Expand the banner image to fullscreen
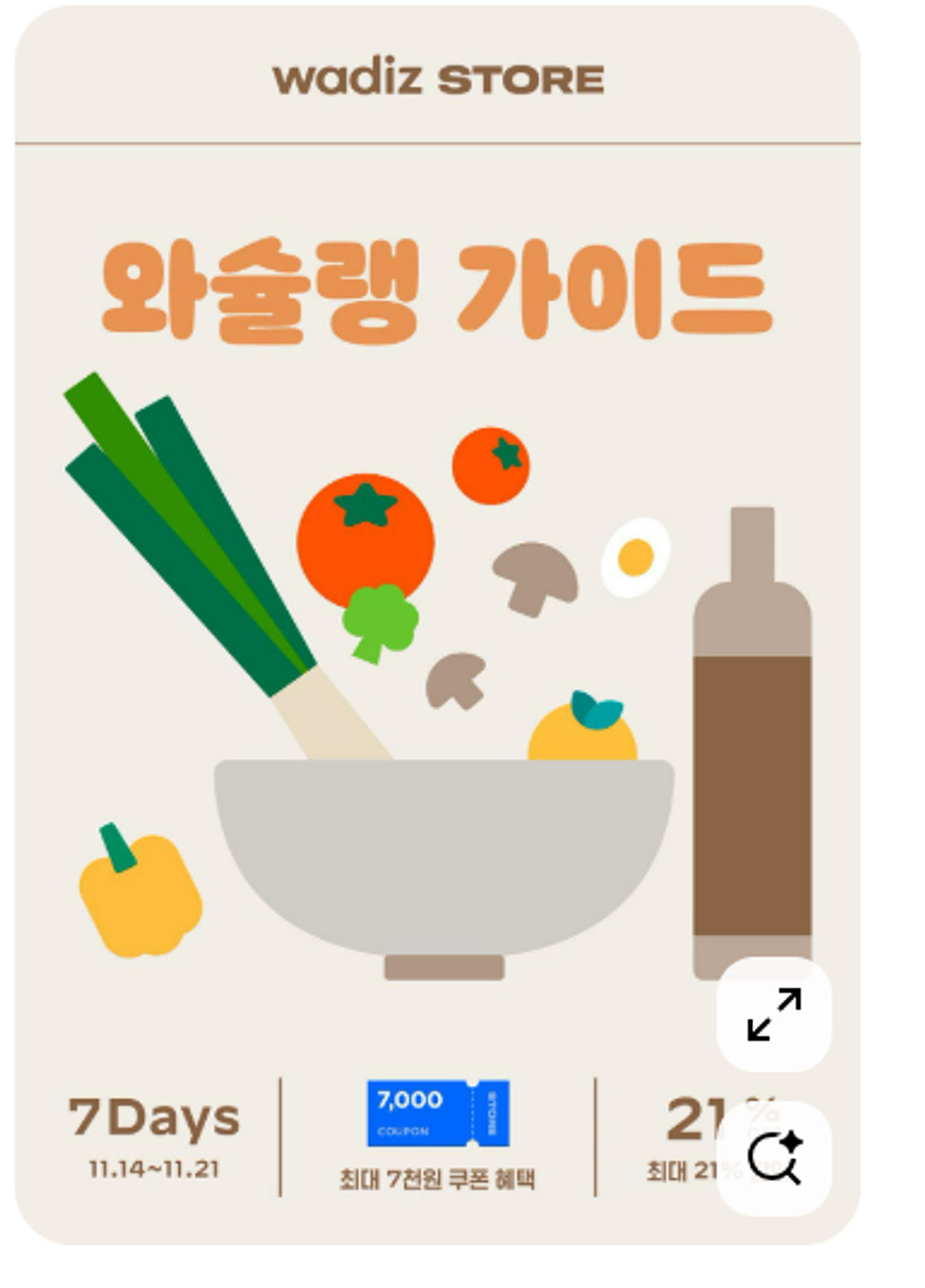925x1288 pixels. (774, 1014)
